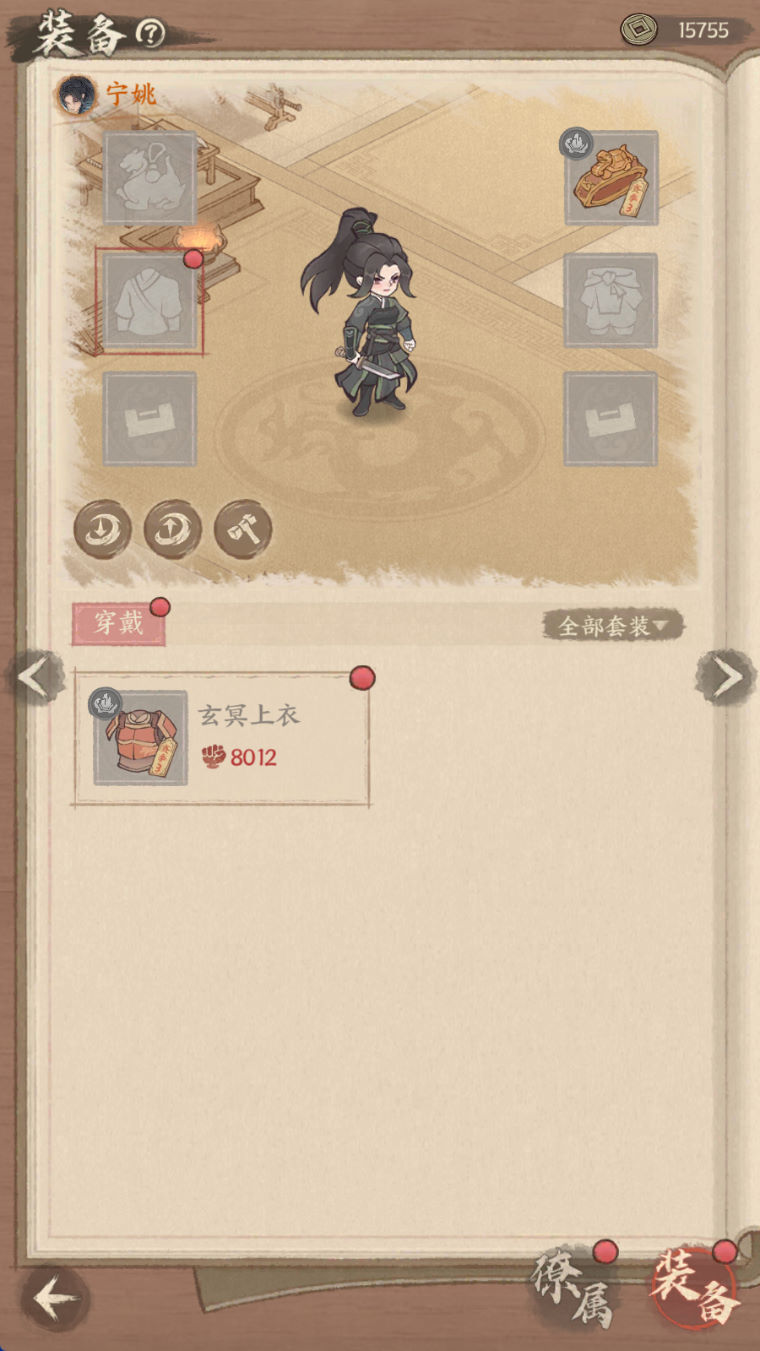Select the empty trousers equipment slot

coord(611,302)
